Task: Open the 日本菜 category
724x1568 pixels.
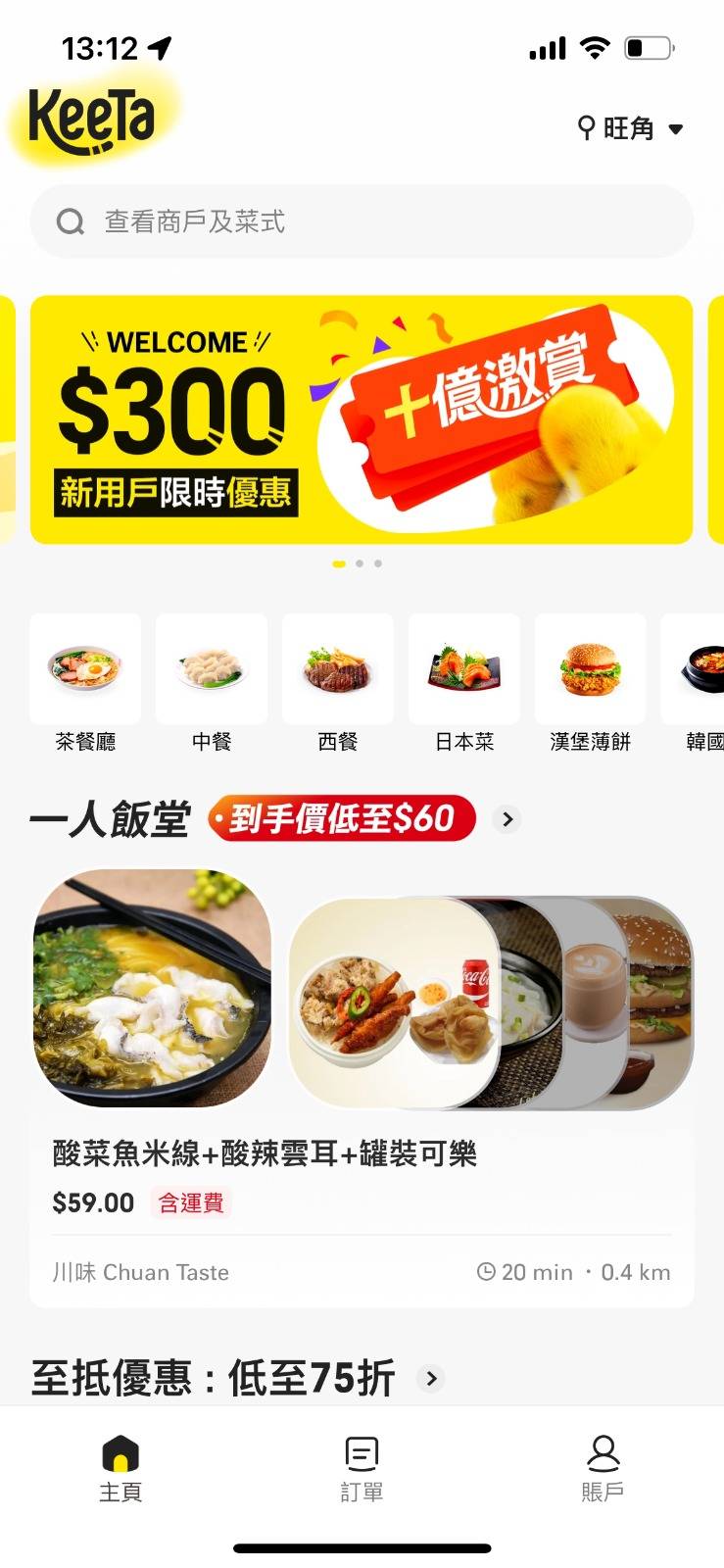Action: click(463, 669)
